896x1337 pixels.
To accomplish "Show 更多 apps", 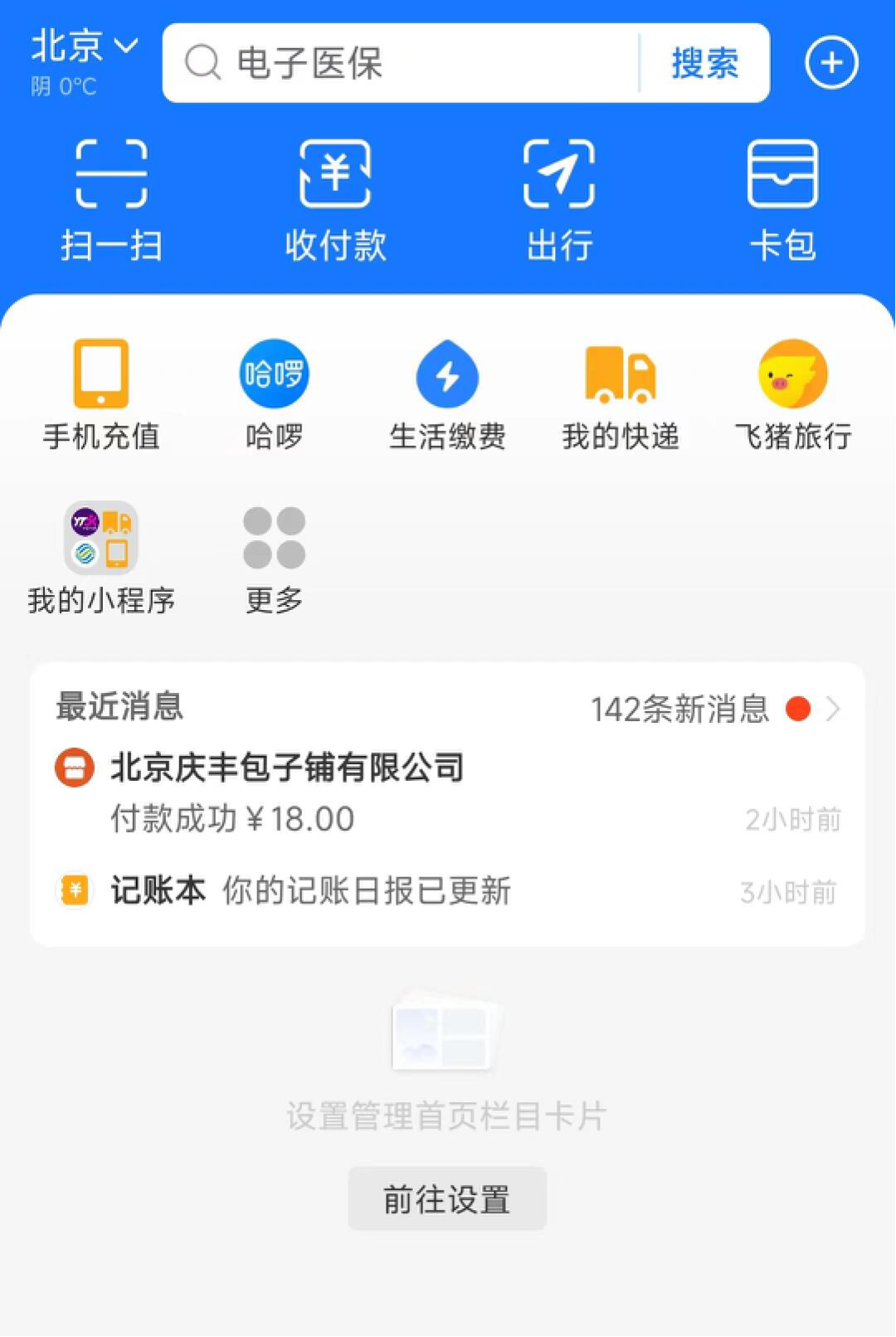I will click(275, 558).
